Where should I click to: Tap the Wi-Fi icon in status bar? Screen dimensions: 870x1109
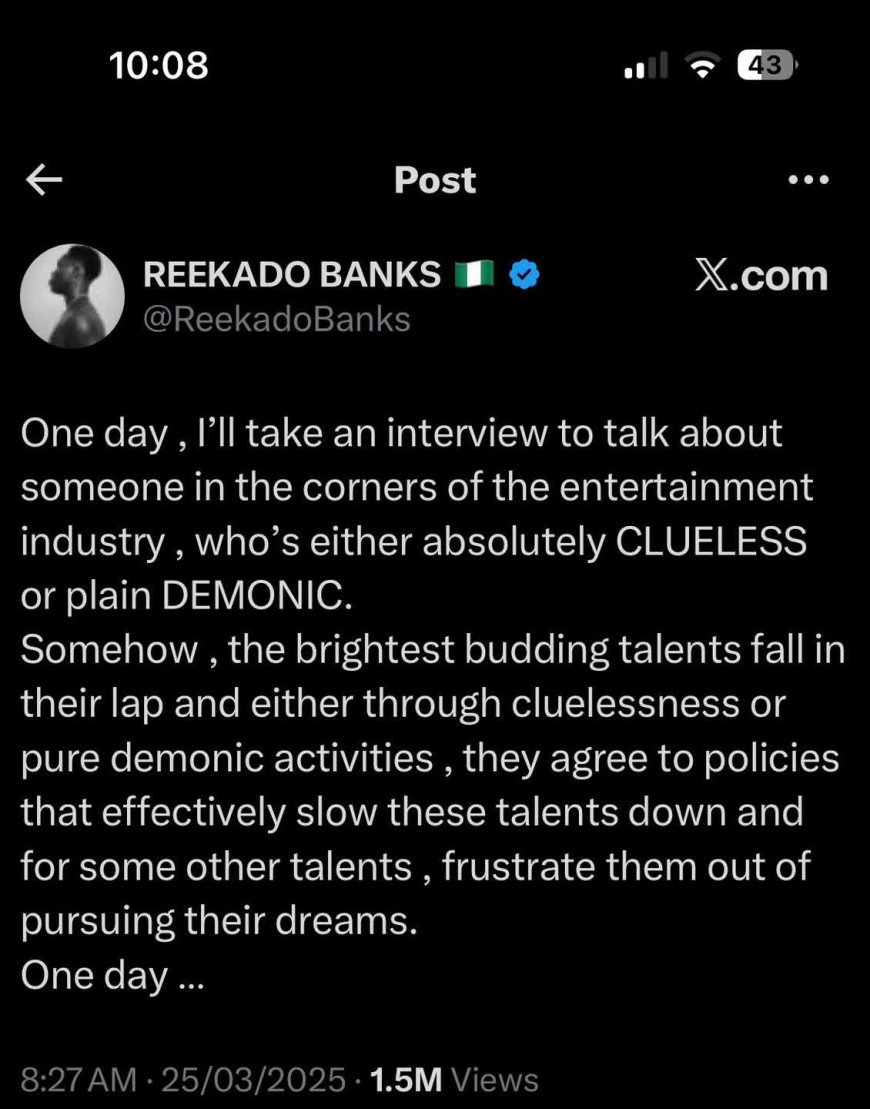703,64
